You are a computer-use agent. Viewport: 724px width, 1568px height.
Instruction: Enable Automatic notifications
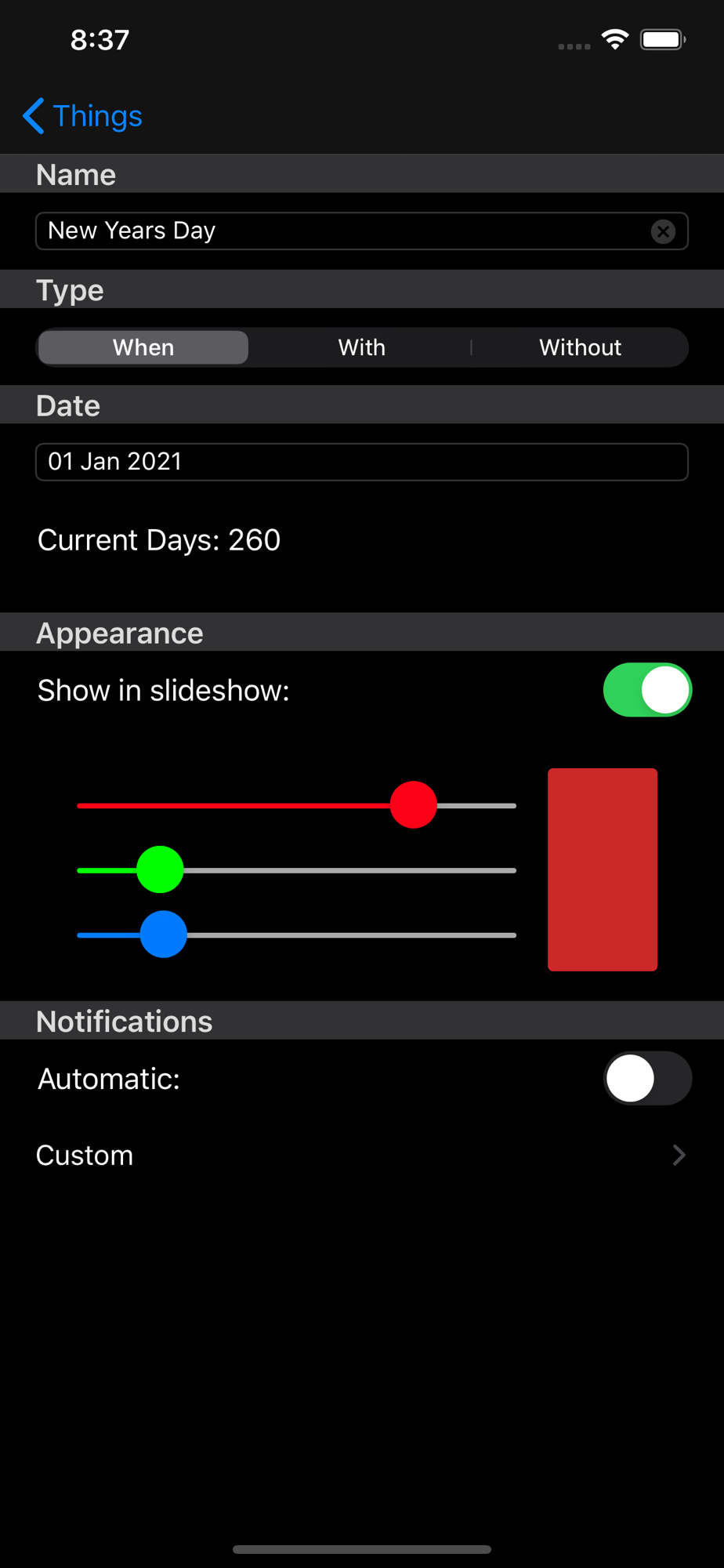point(647,1078)
